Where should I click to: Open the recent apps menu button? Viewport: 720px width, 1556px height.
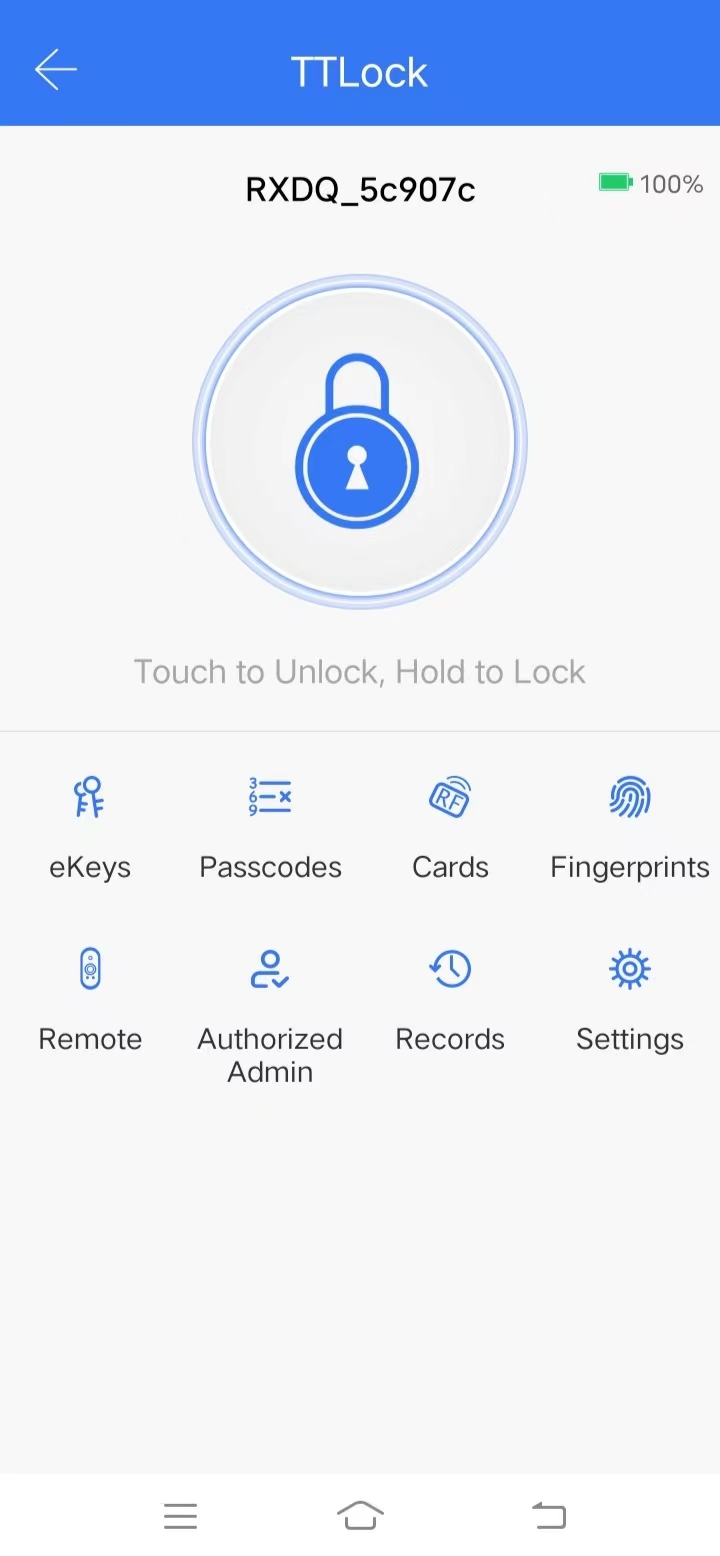point(180,1516)
